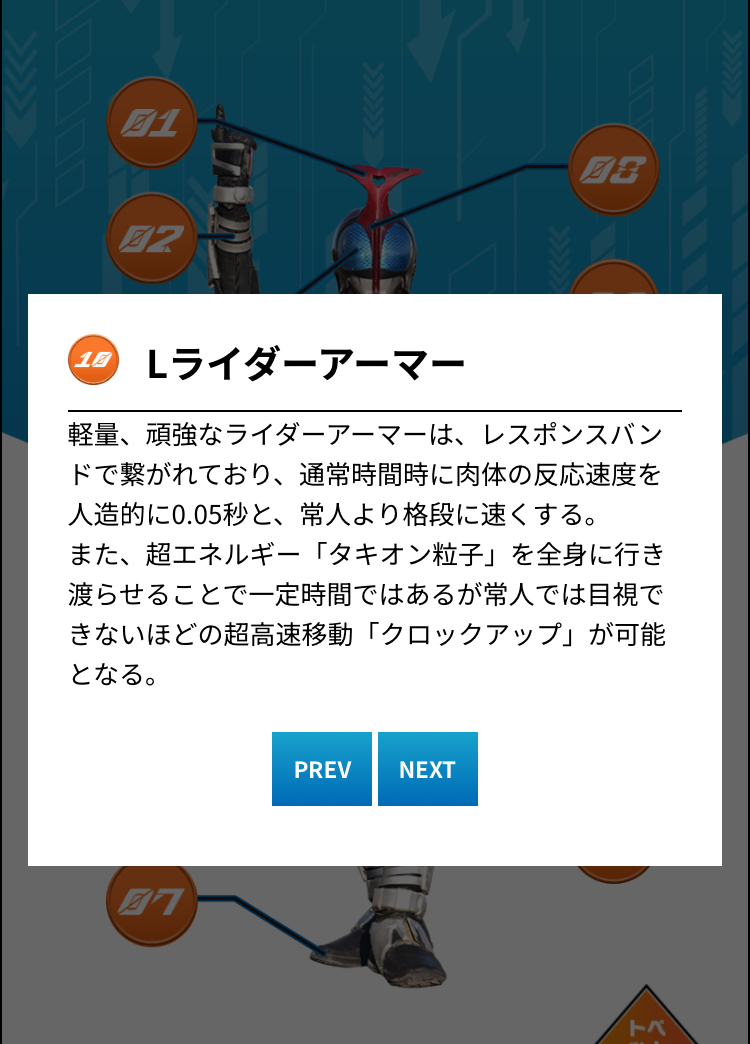Open hotspot marker 07 near the foot
750x1044 pixels.
point(152,902)
